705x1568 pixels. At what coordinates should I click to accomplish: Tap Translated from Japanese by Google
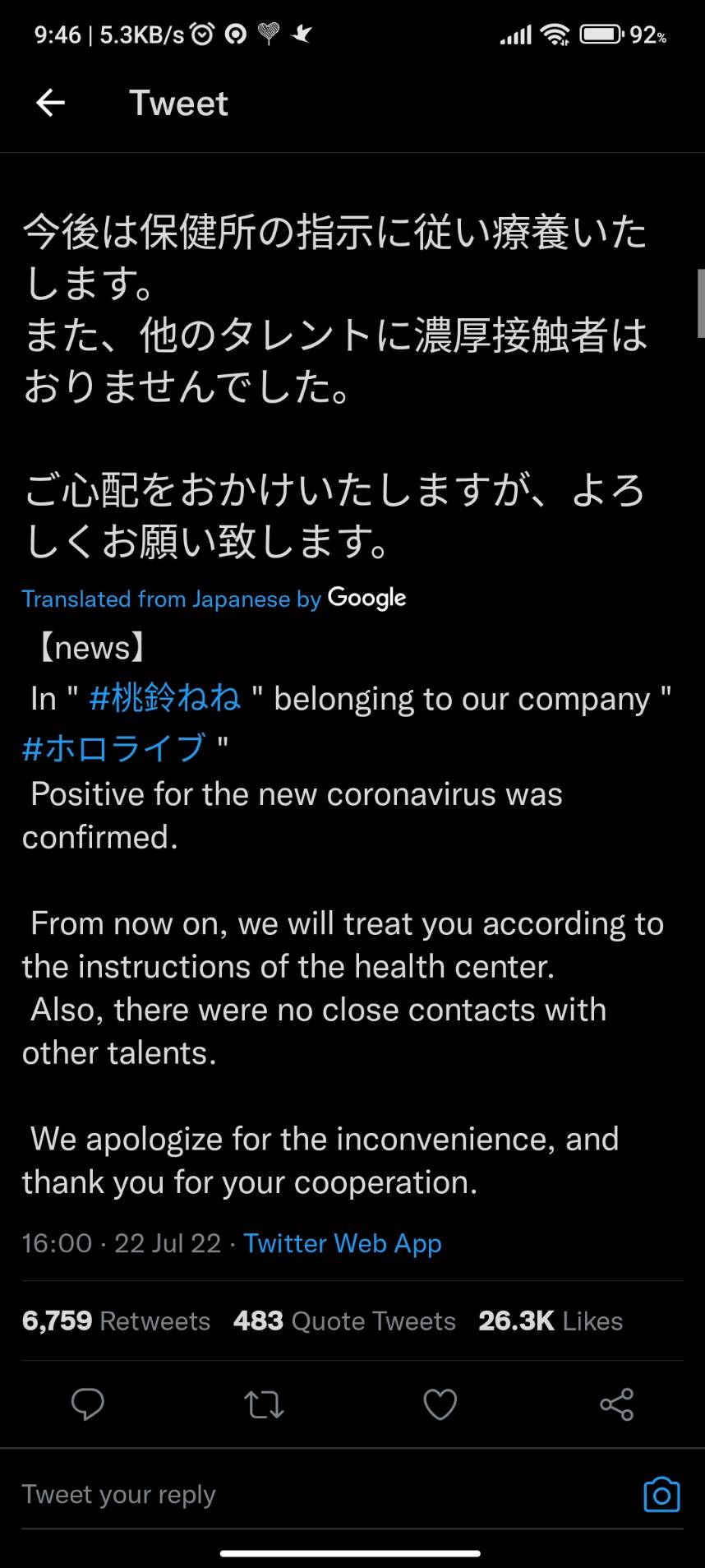point(214,598)
